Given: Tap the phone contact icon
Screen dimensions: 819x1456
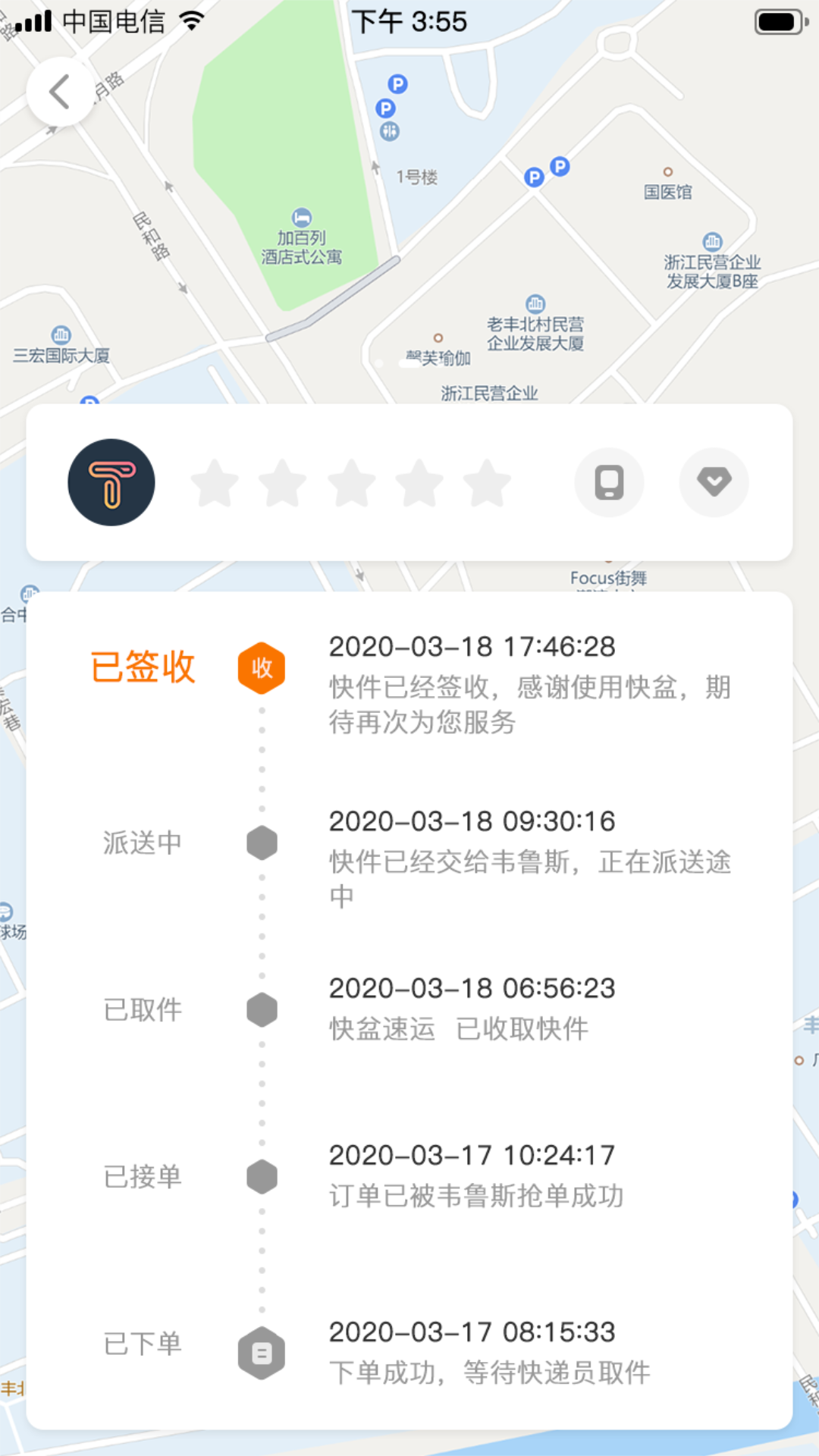Looking at the screenshot, I should tap(609, 482).
